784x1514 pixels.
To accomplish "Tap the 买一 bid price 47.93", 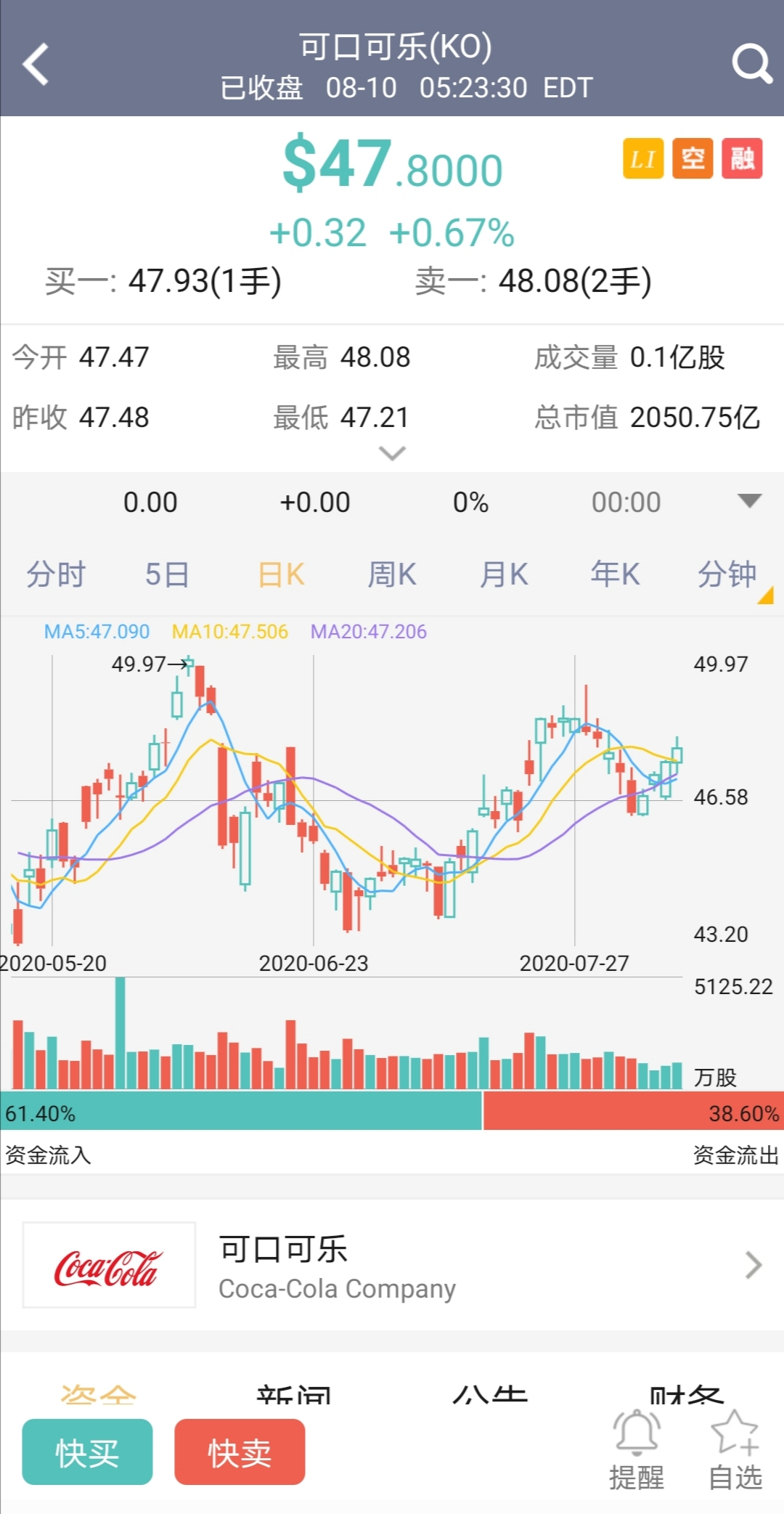I will (163, 283).
